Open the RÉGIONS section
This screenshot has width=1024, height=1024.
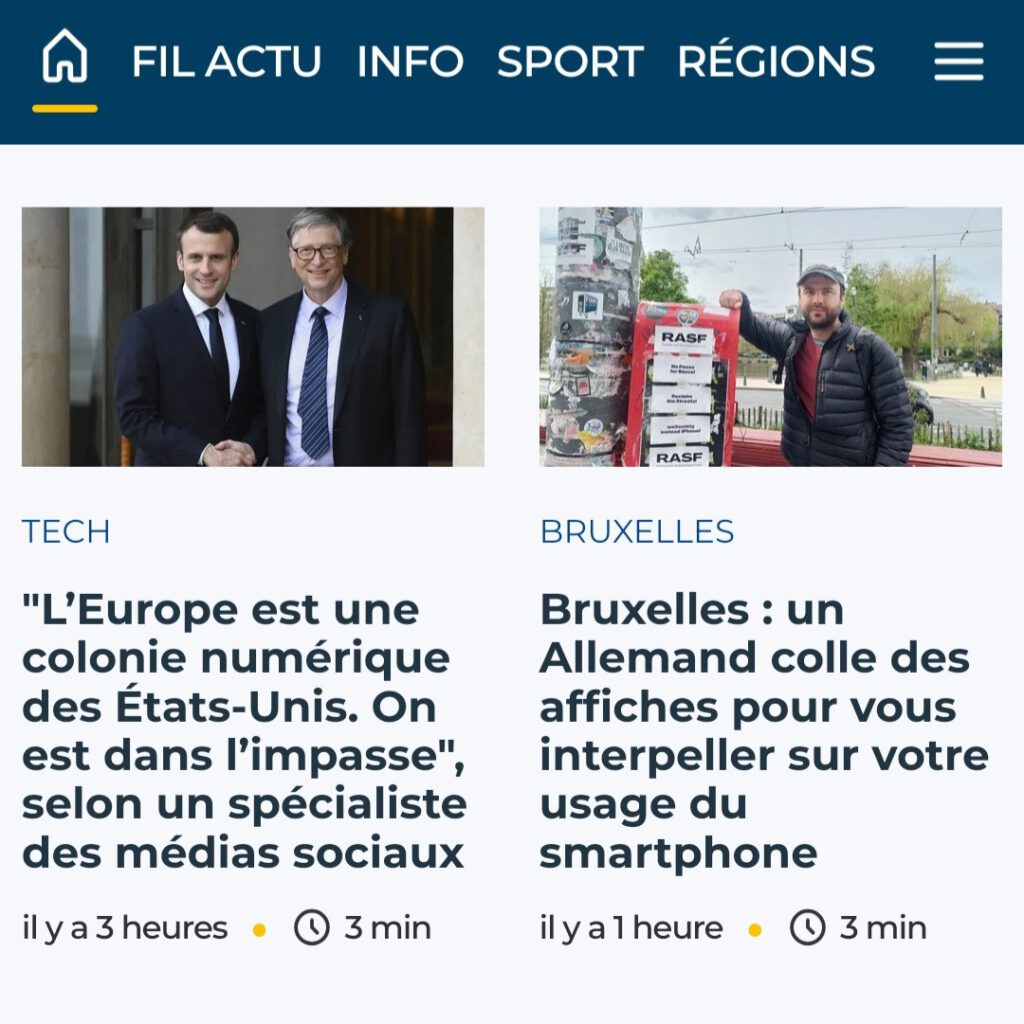[x=776, y=62]
